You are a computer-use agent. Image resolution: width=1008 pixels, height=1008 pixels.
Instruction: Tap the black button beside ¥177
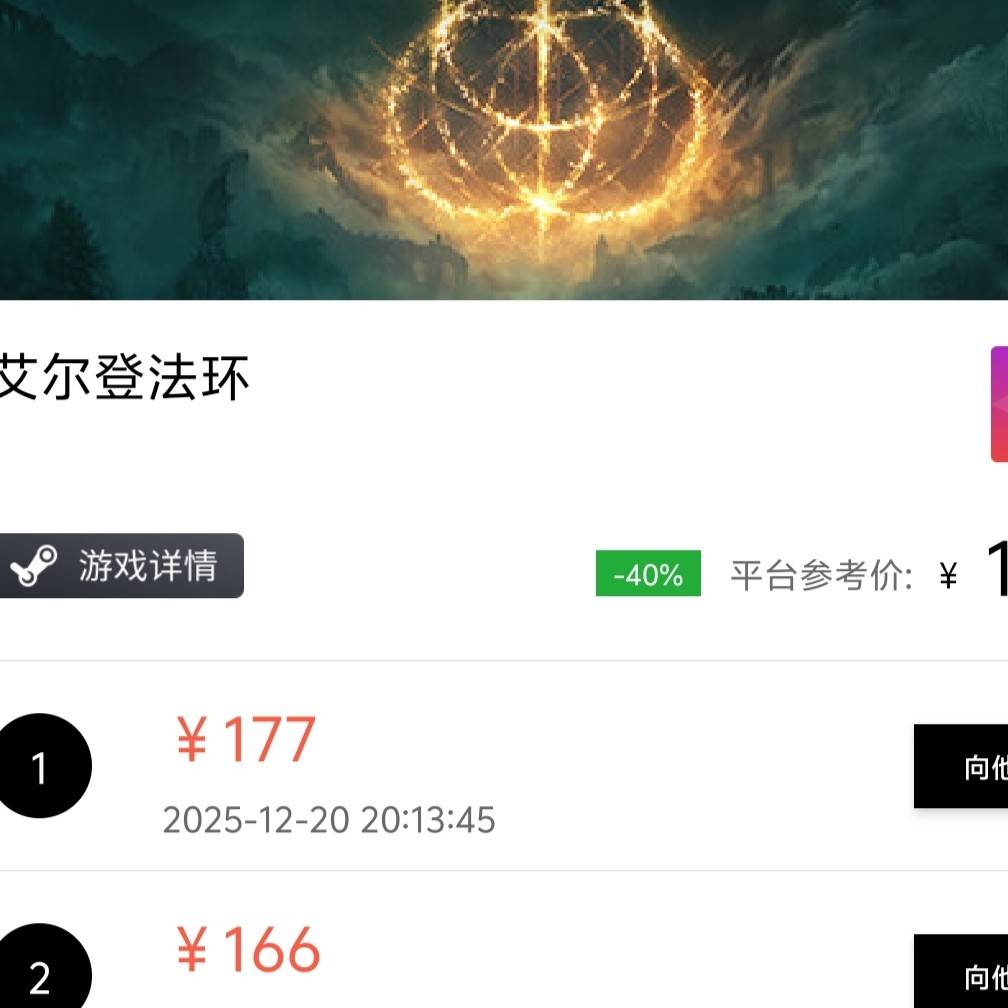tap(962, 766)
